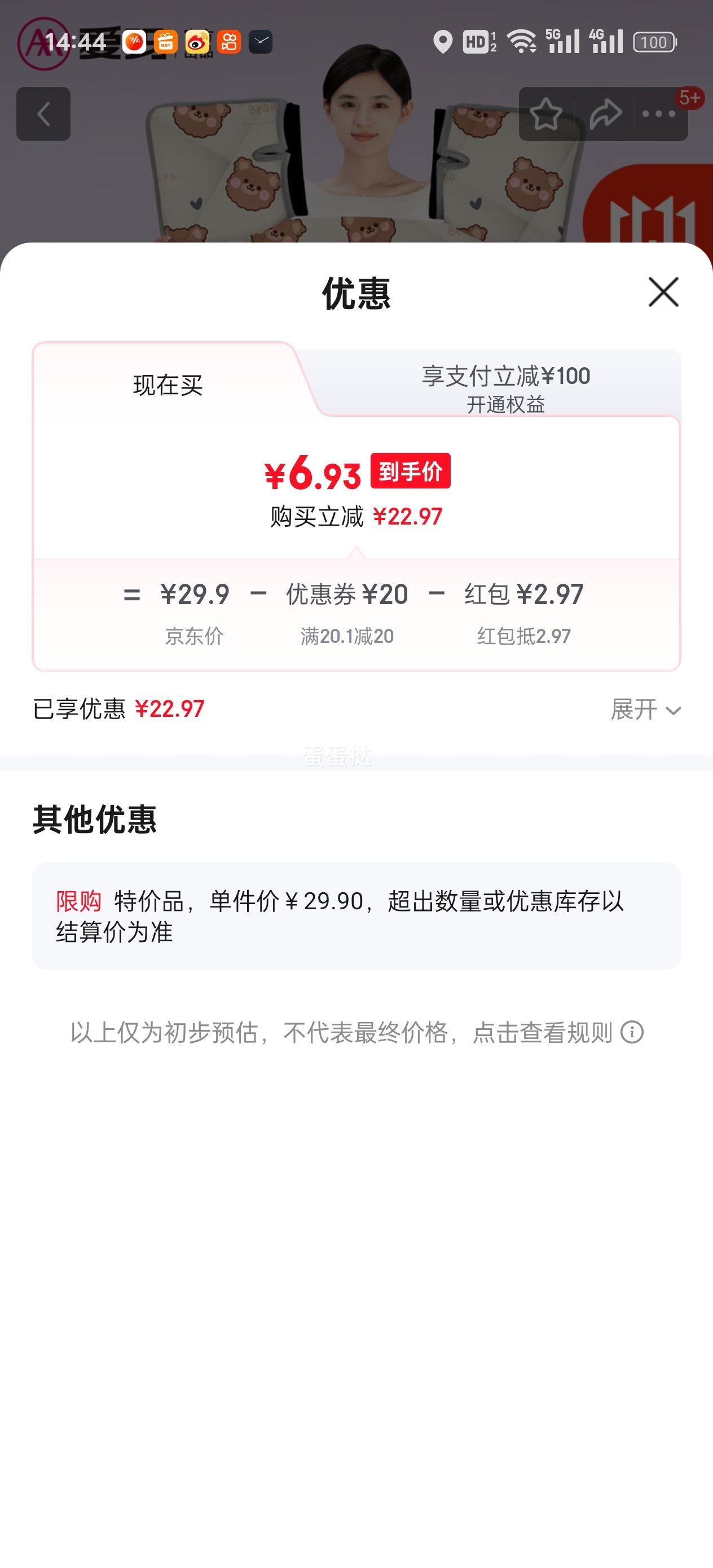Go back using the top-left arrow
Screen dimensions: 713x1568
pyautogui.click(x=43, y=114)
